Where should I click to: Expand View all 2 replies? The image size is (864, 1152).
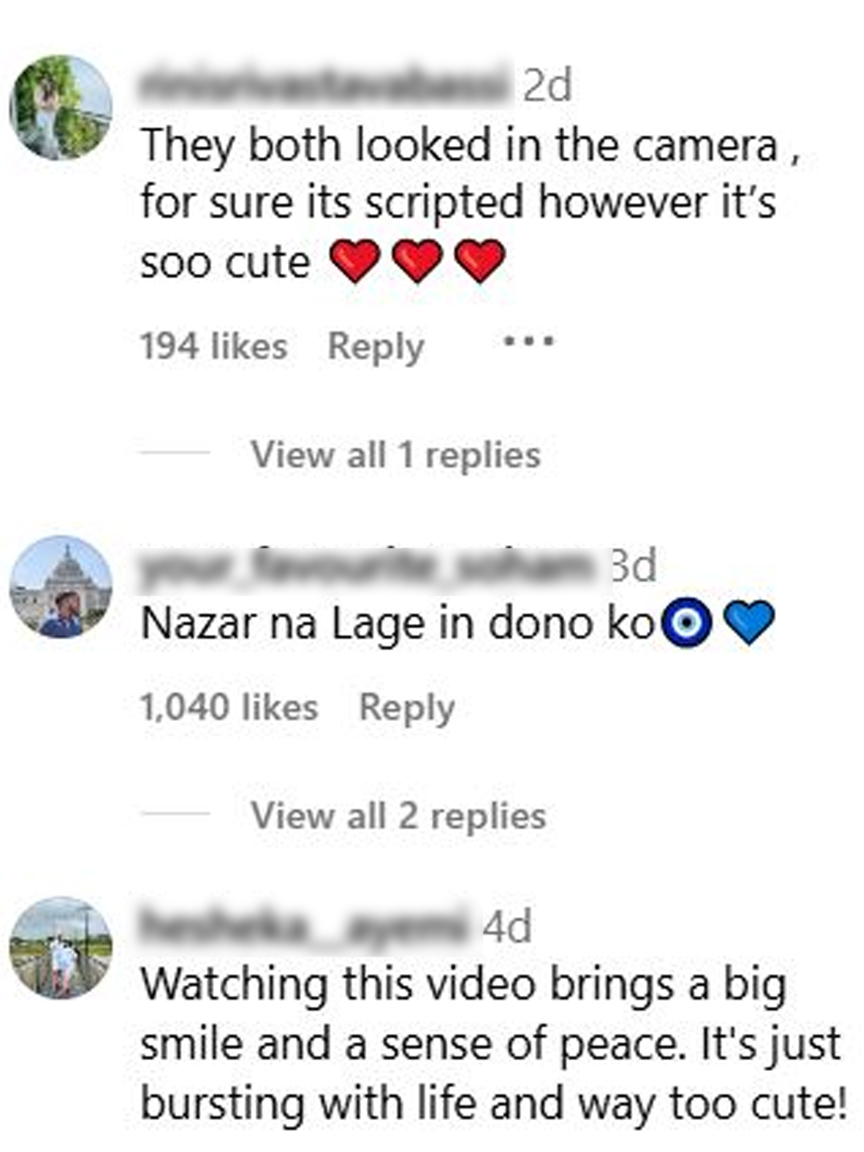[398, 816]
